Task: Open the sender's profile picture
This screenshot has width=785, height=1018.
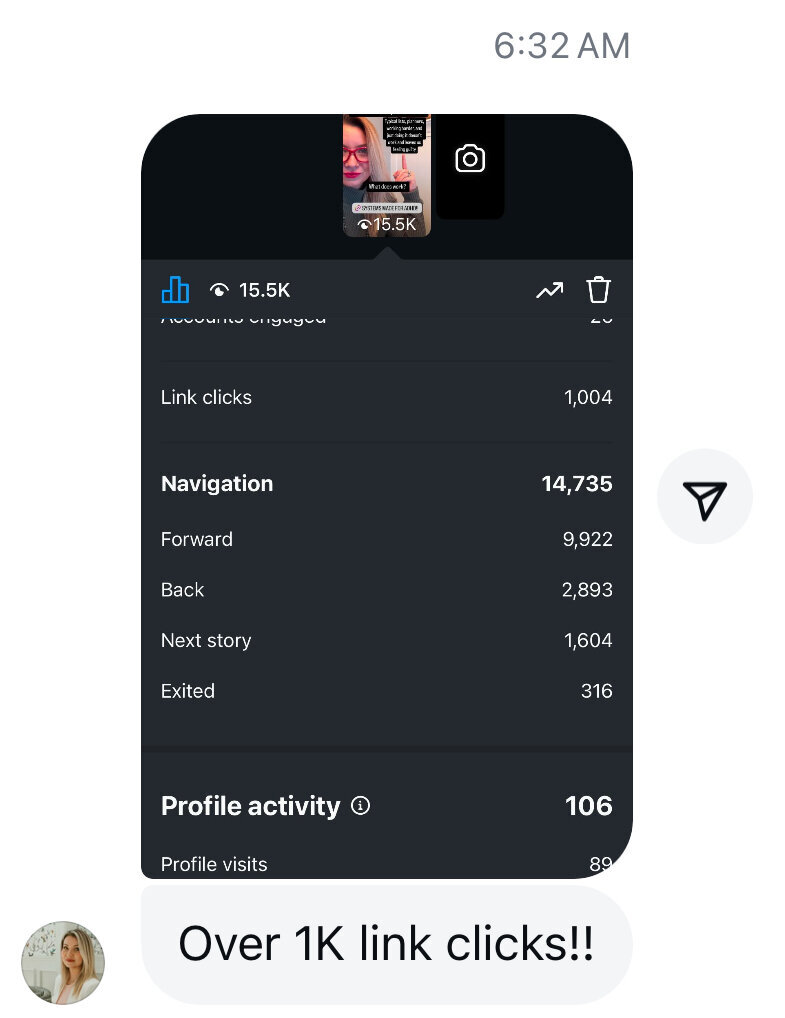Action: 63,962
